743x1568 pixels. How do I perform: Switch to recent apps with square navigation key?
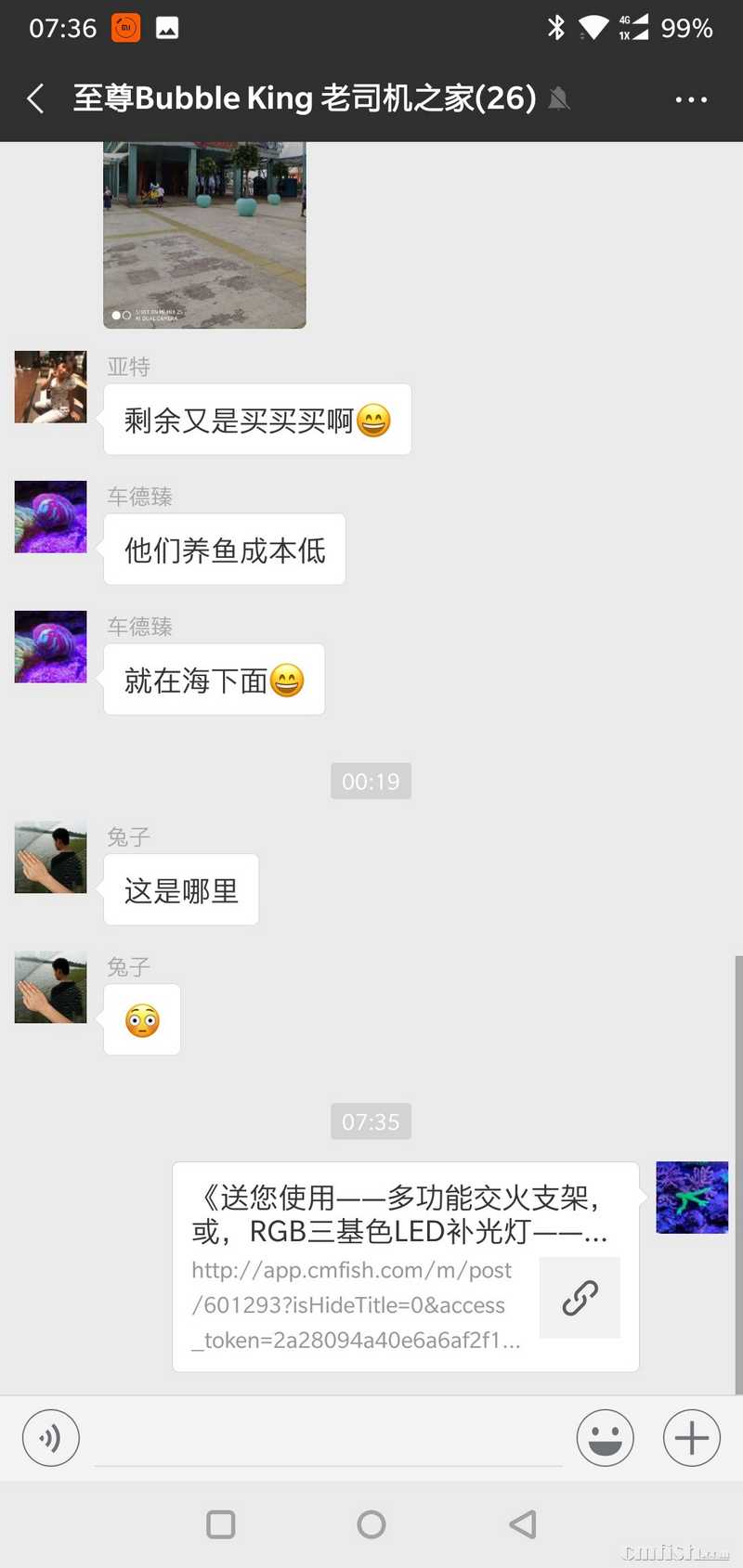pyautogui.click(x=221, y=1523)
